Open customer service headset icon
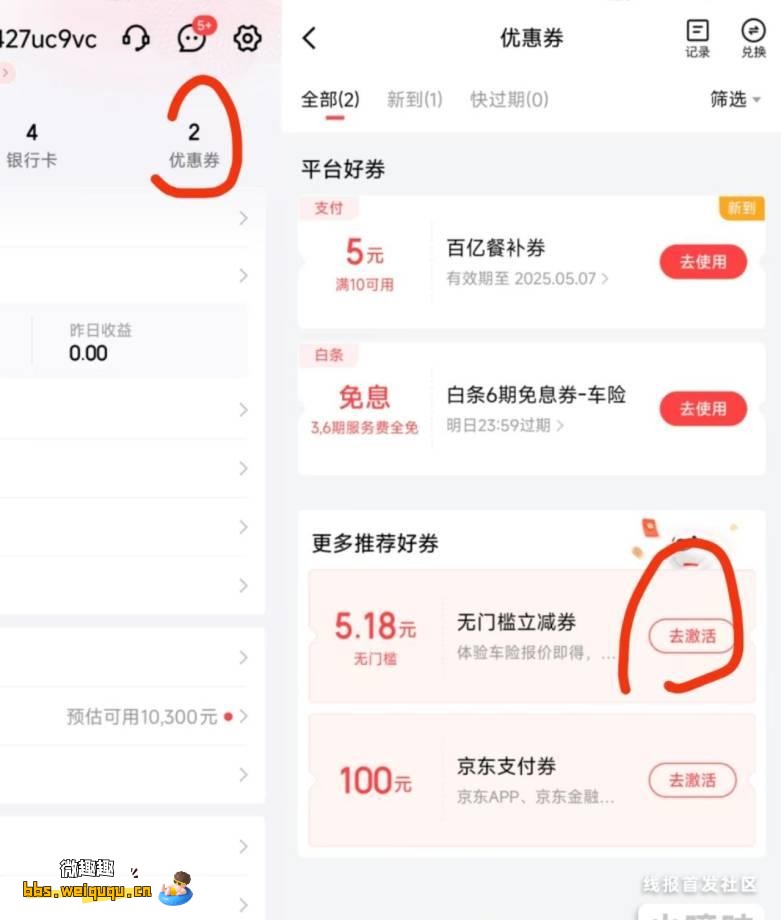This screenshot has height=920, width=781. pos(136,39)
